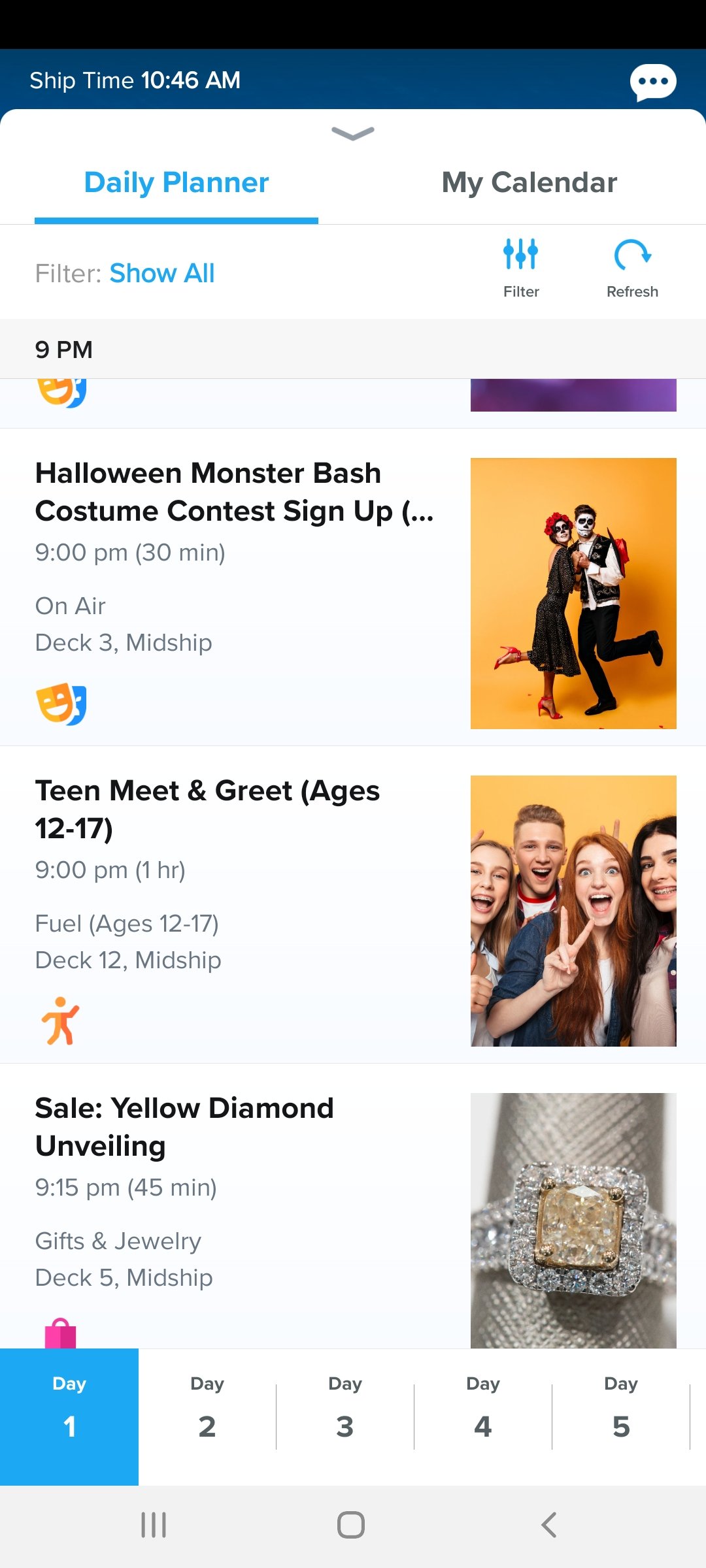Open Halloween Monster Bash Costume Contest event
The image size is (706, 1568).
pyautogui.click(x=353, y=587)
